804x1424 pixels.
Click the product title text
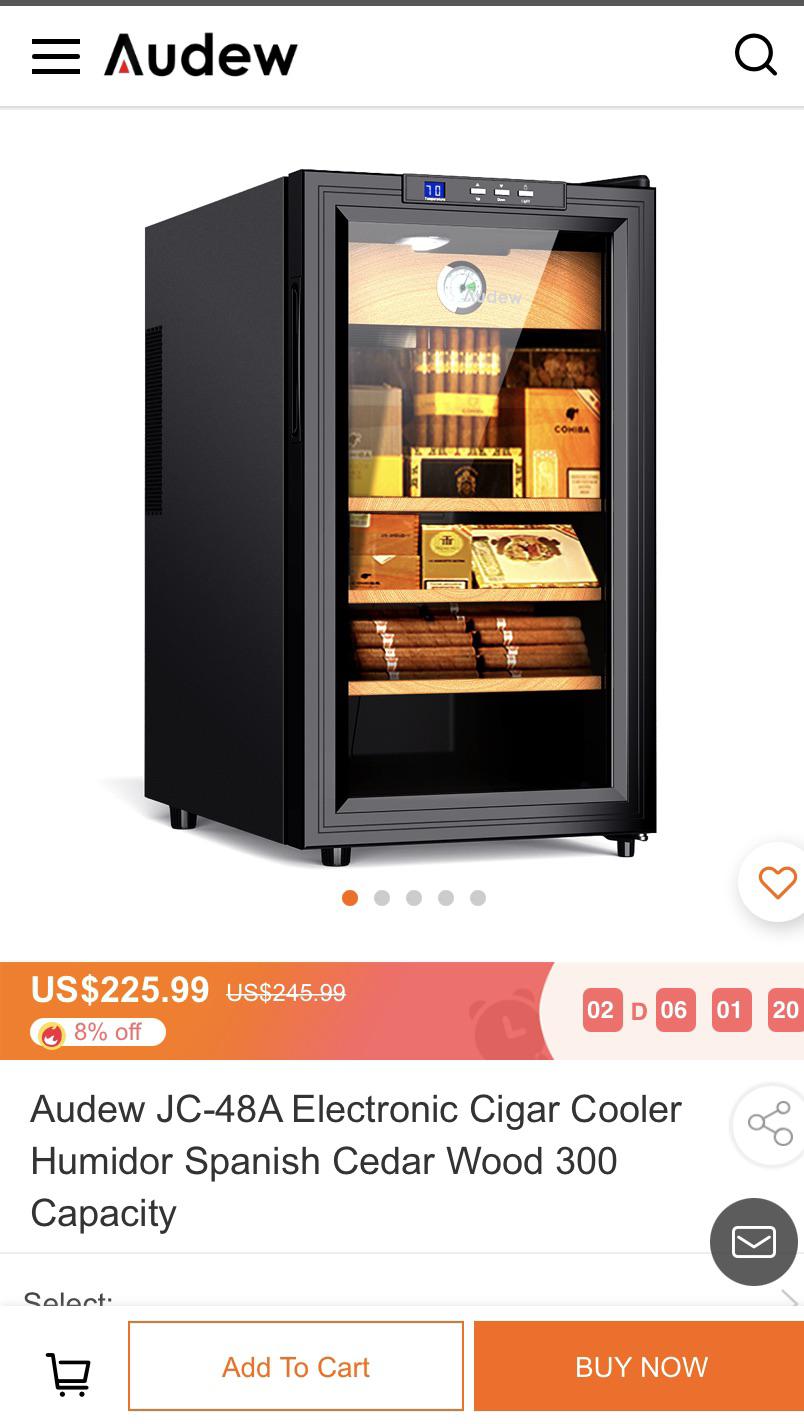pos(356,1160)
